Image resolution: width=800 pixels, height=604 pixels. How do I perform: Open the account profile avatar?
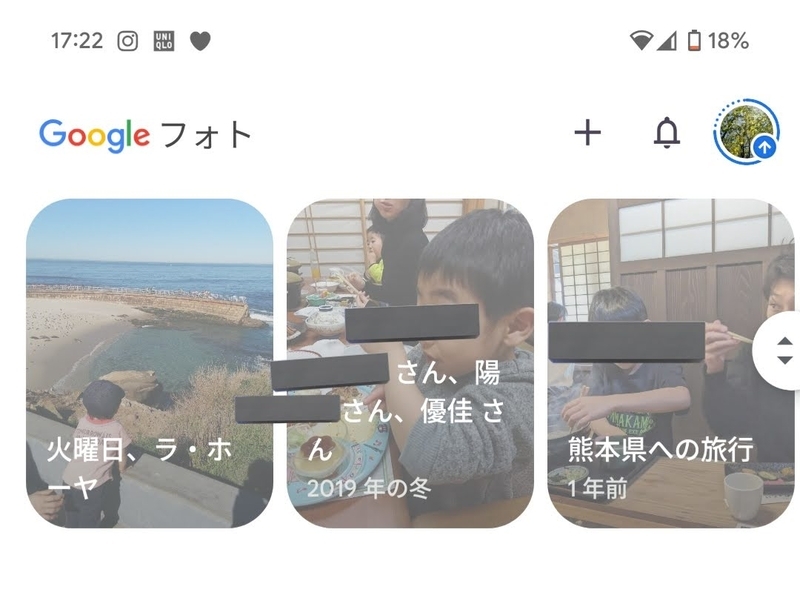click(746, 132)
